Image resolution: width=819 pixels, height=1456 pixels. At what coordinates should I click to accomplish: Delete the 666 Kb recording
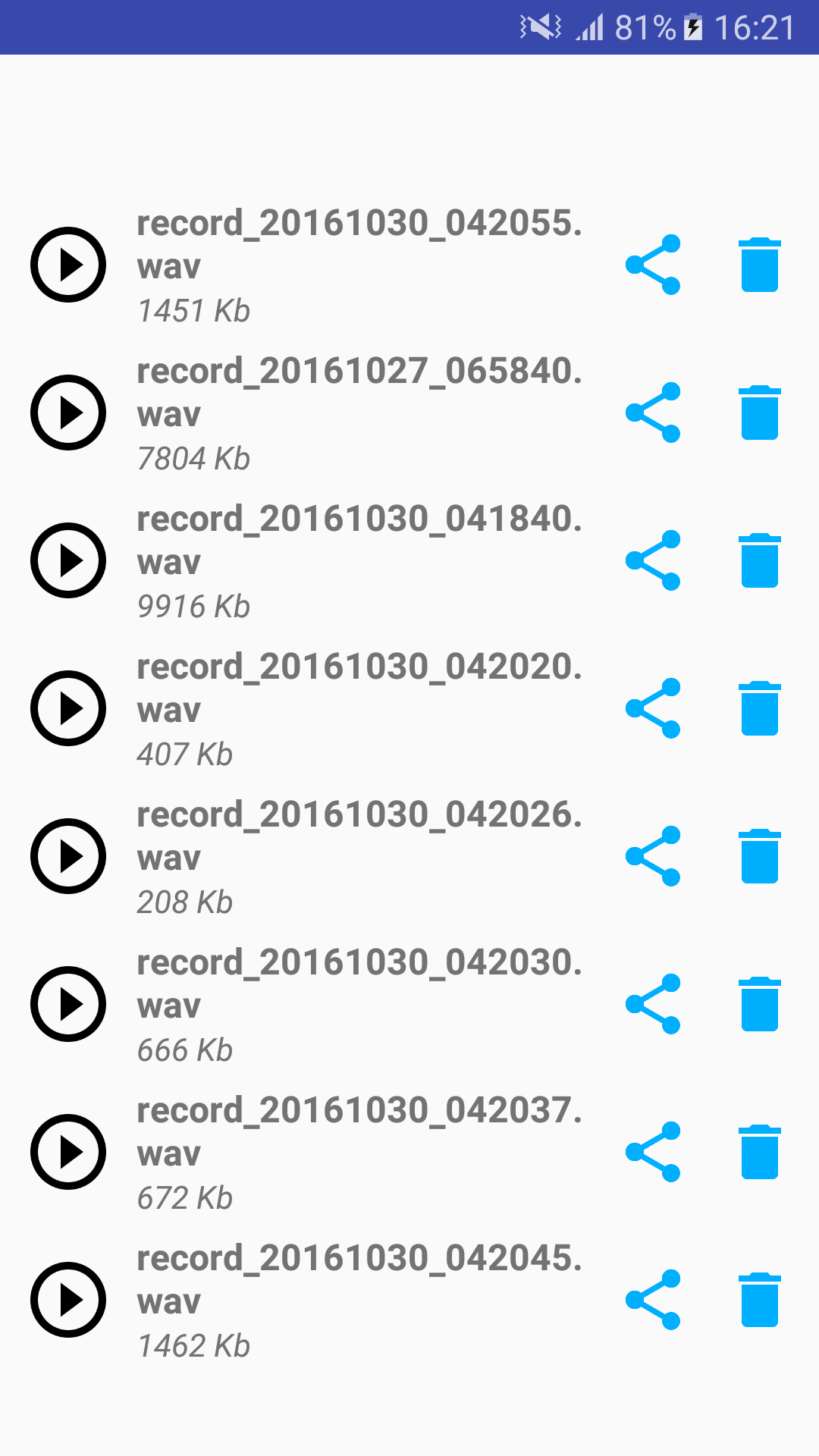[x=759, y=1004]
